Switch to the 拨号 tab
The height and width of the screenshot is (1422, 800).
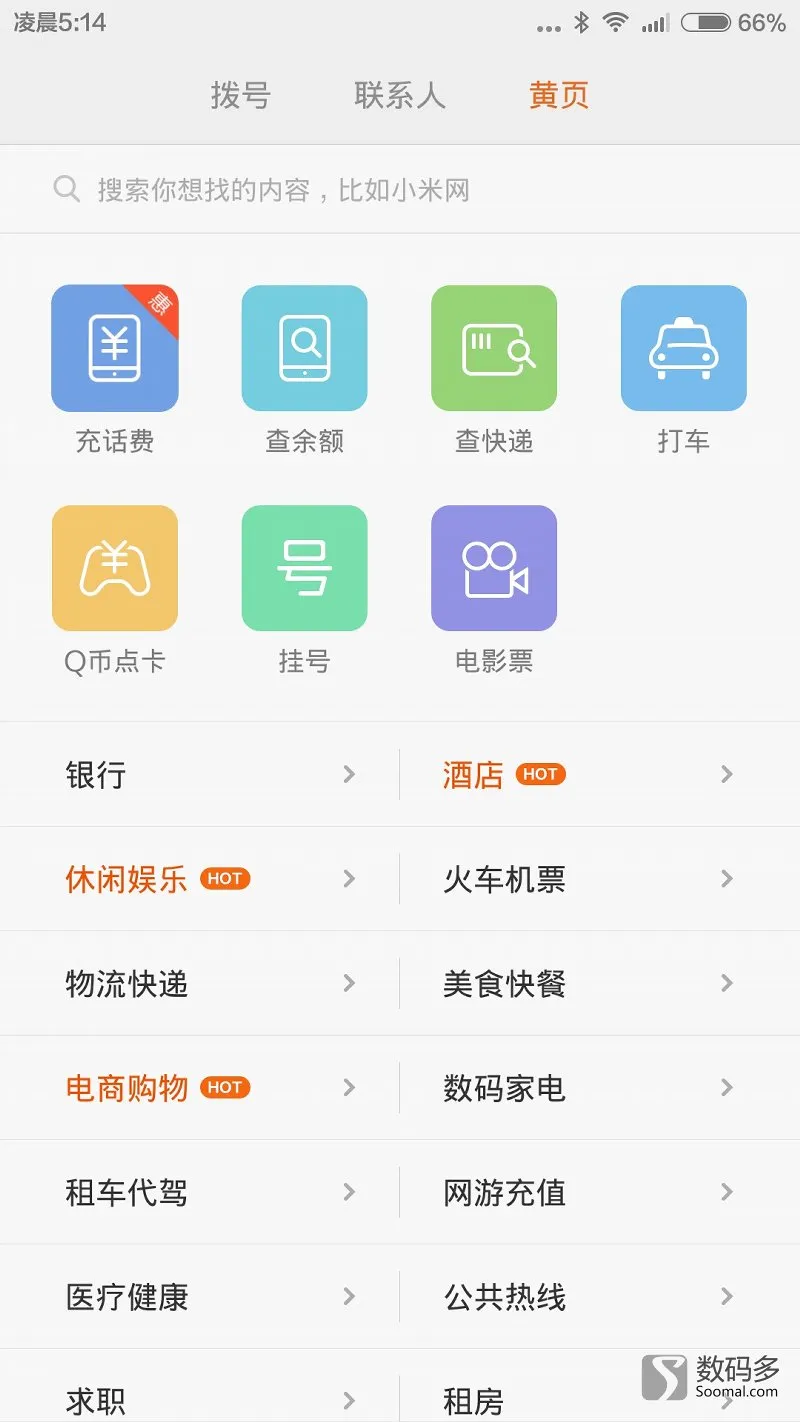click(240, 96)
